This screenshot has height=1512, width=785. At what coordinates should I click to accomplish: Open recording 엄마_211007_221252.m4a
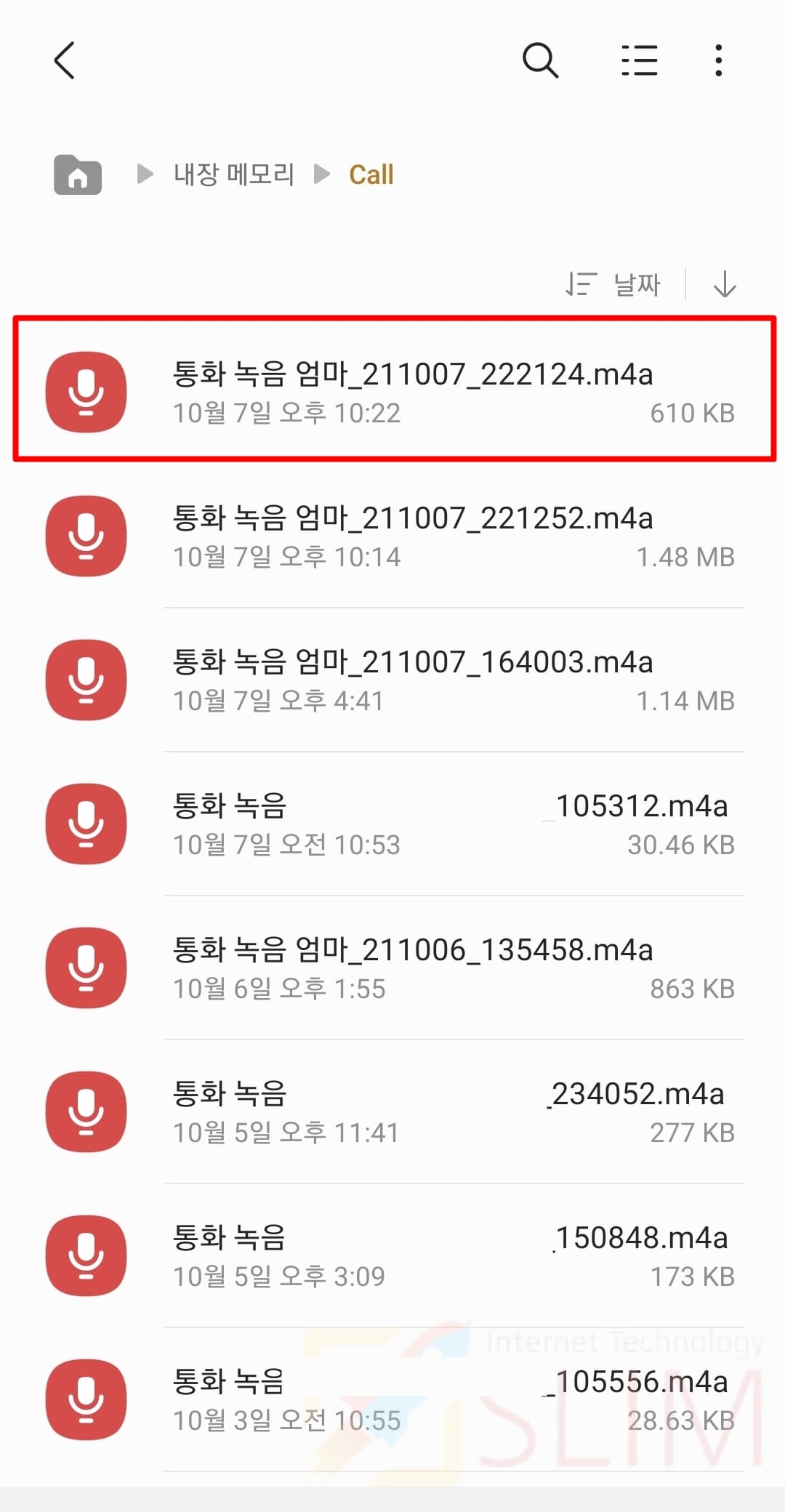click(x=395, y=536)
